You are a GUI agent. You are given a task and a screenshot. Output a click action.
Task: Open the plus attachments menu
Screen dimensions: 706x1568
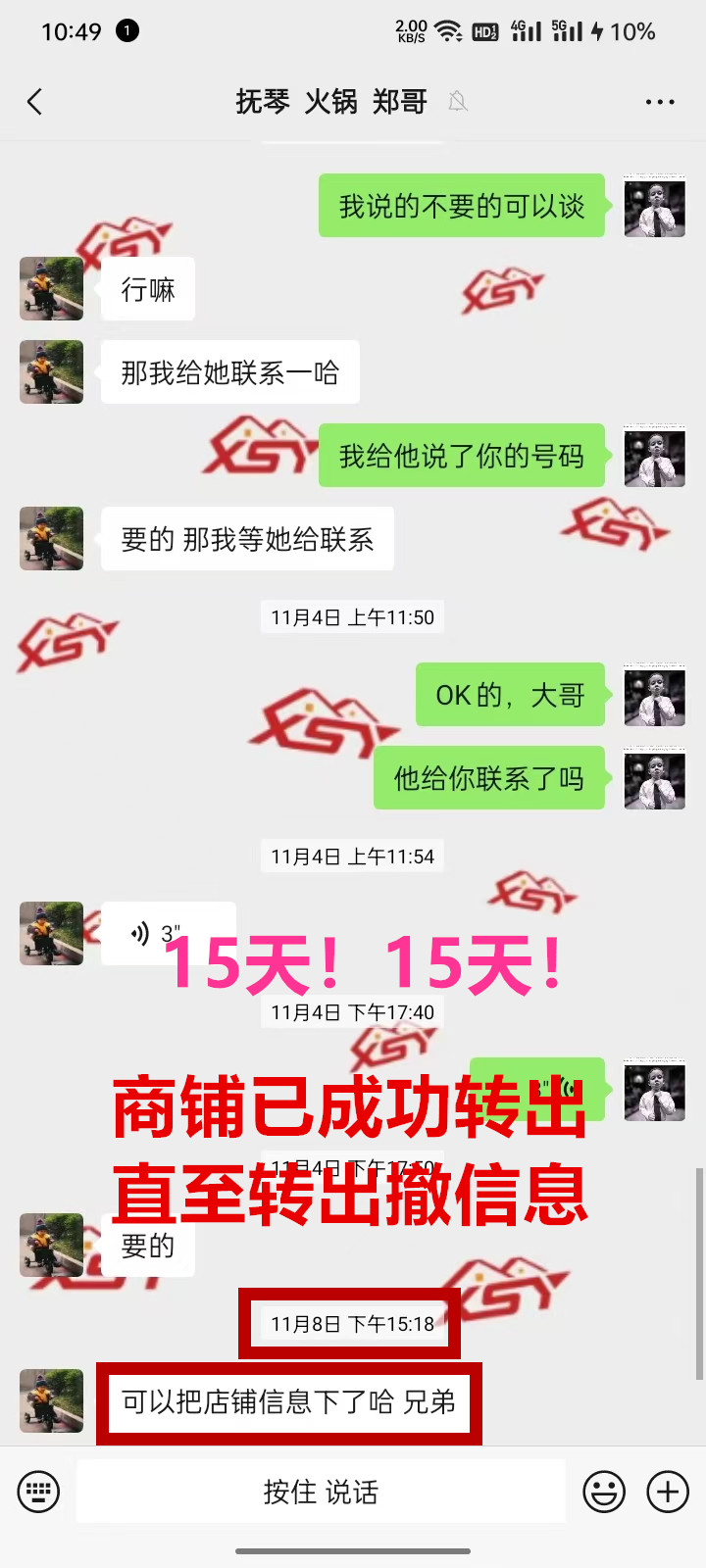(x=668, y=1492)
